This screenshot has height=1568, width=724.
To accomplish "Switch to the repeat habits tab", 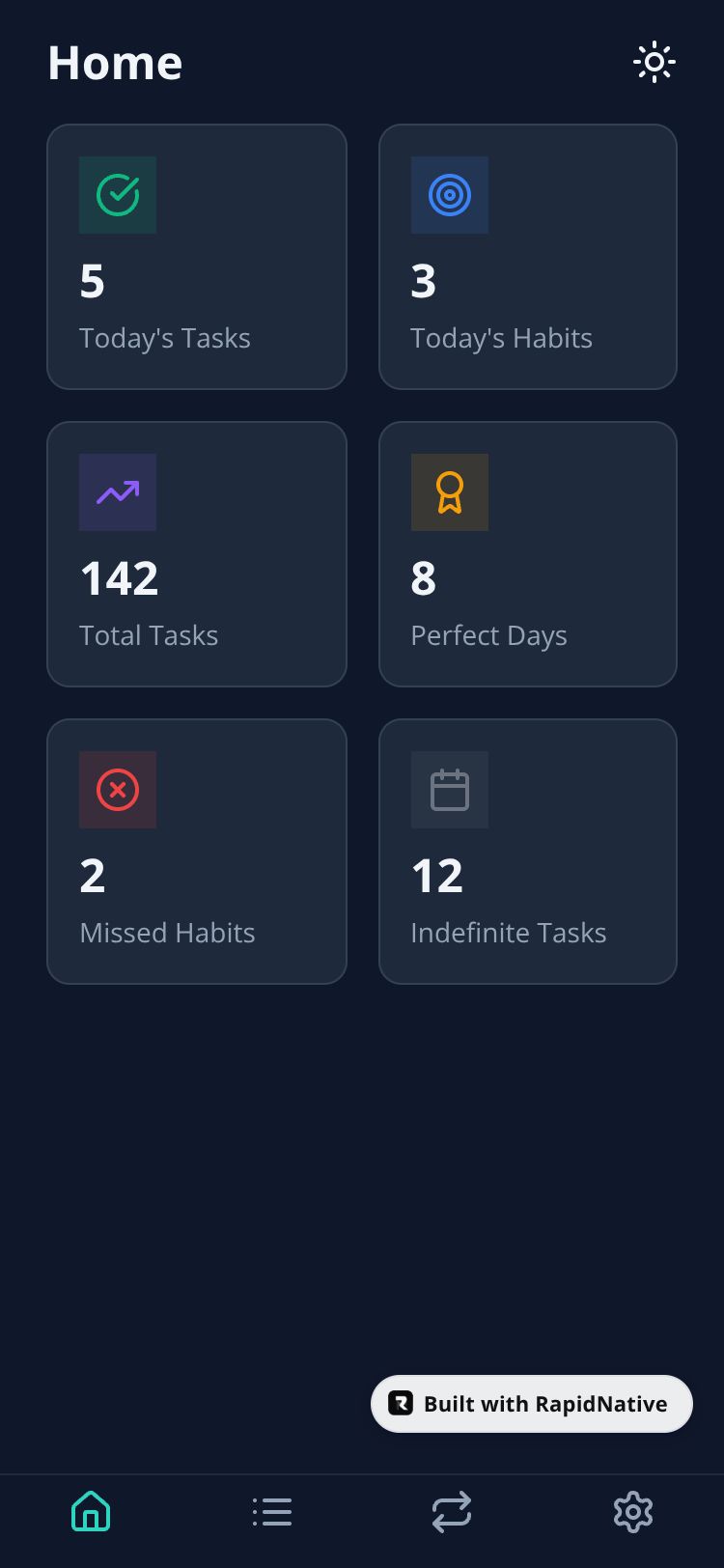I will (x=452, y=1512).
